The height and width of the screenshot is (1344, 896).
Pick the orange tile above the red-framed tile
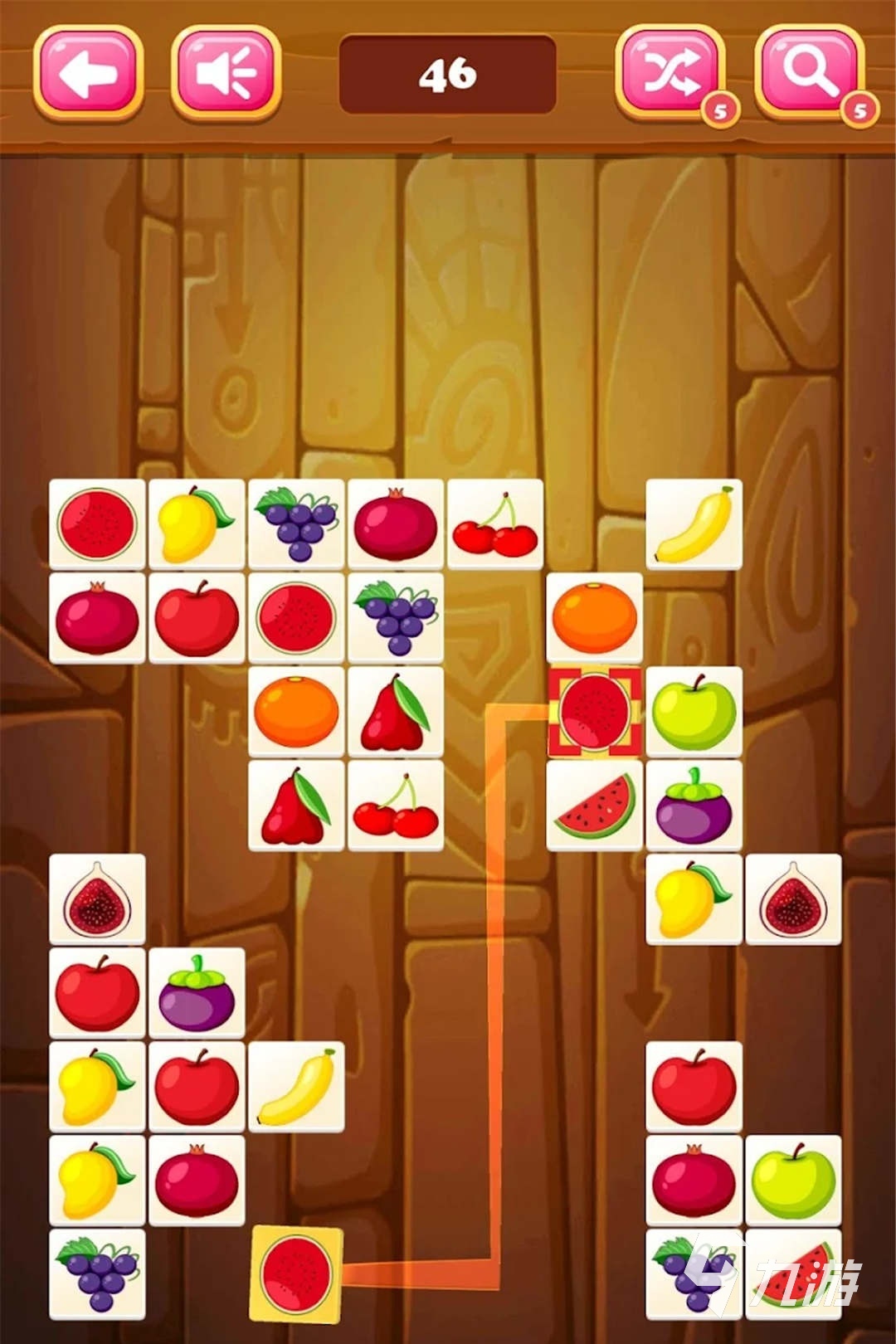pos(595,618)
